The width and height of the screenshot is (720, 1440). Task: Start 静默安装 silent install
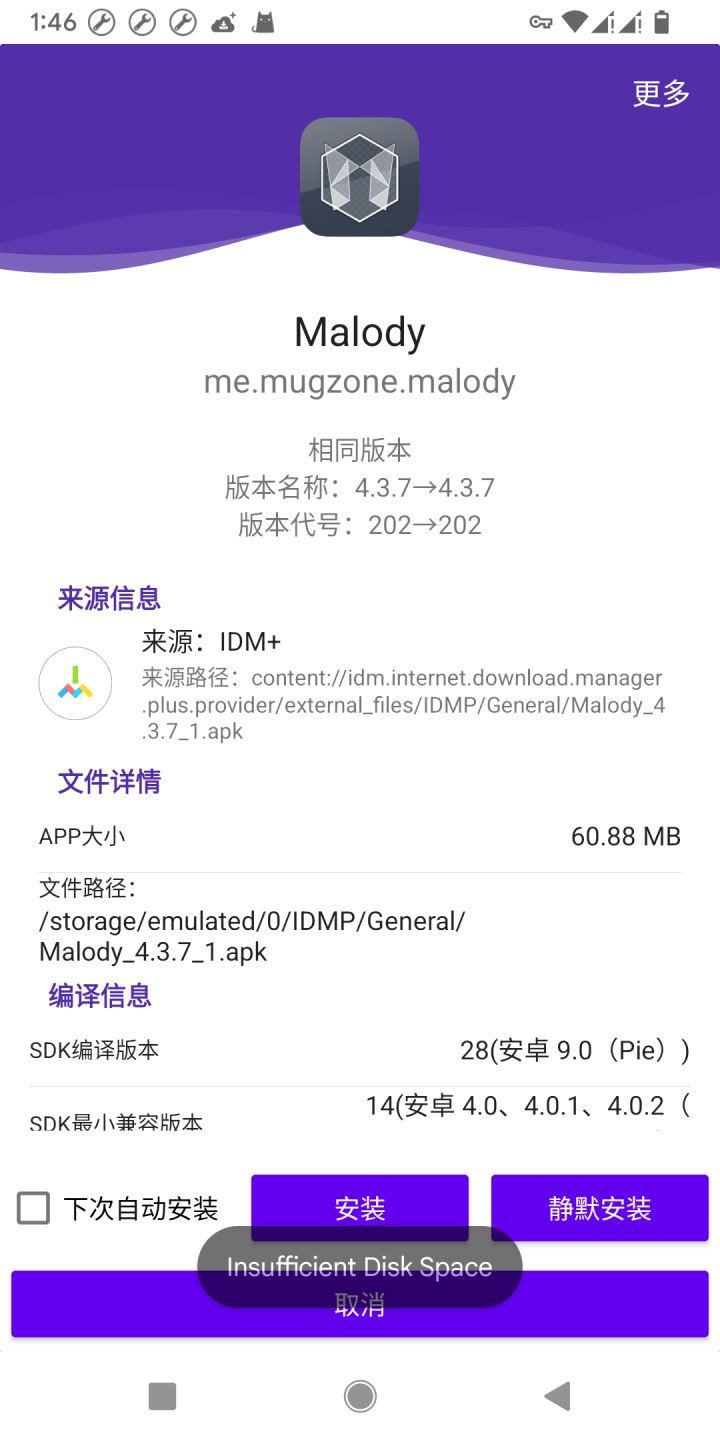(x=599, y=1208)
